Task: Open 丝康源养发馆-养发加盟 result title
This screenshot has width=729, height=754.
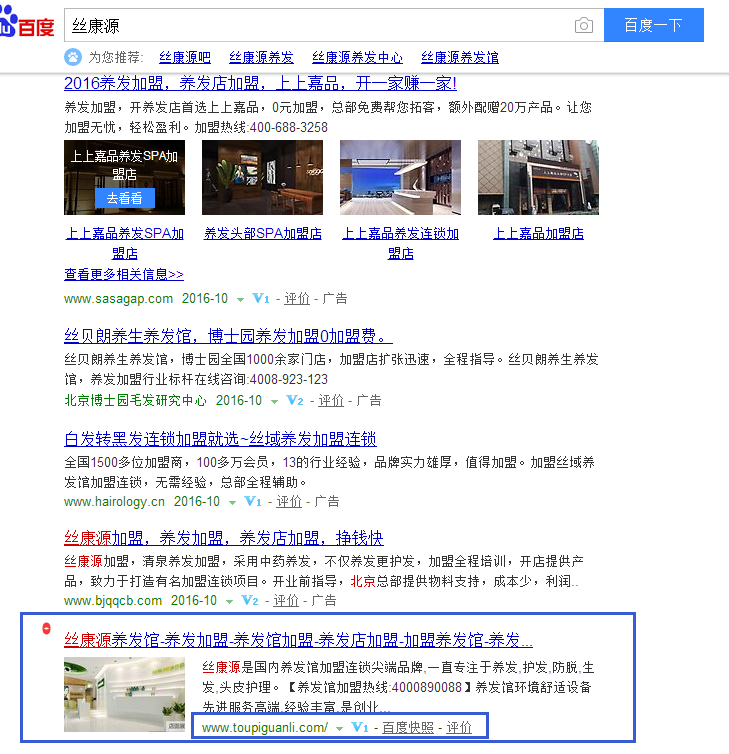Action: [298, 640]
